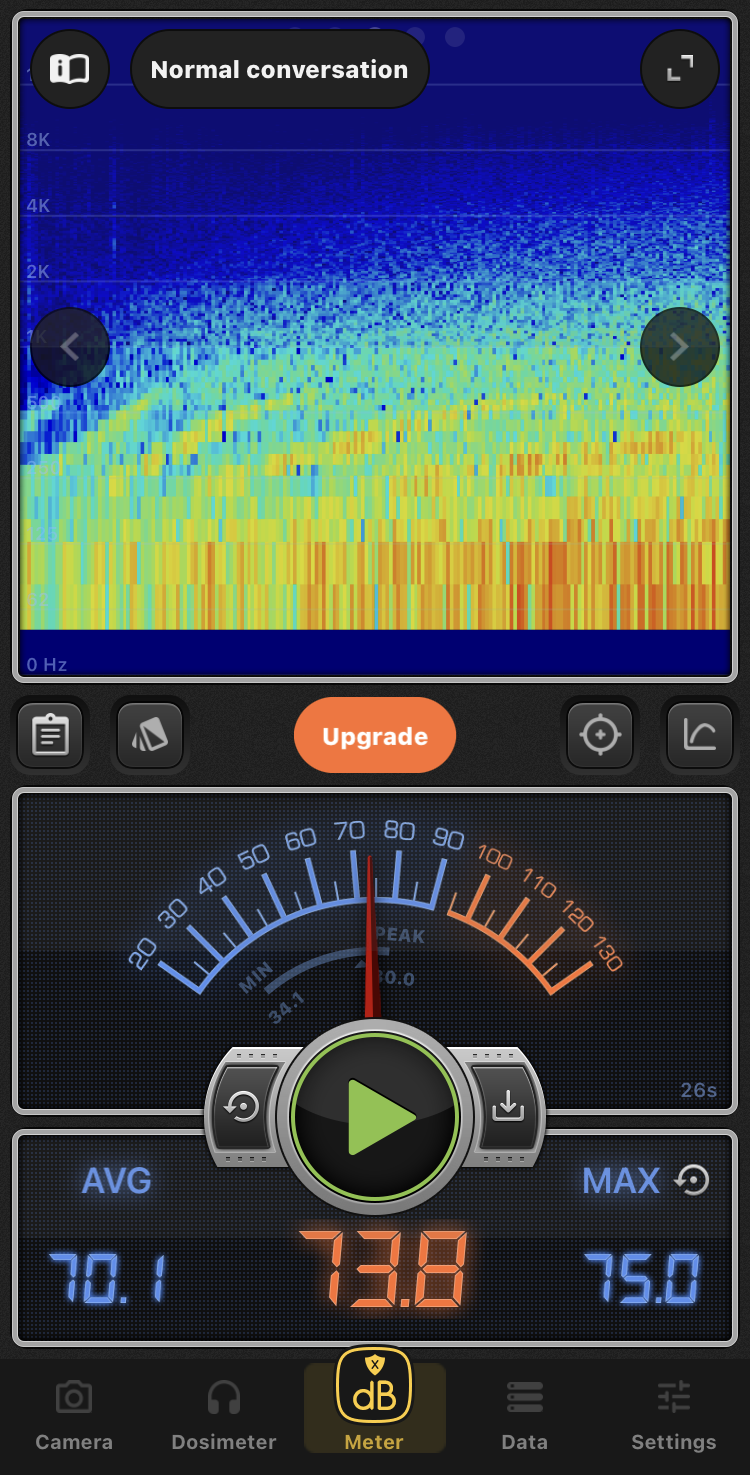This screenshot has width=750, height=1475.
Task: Open the curve graph button
Action: 700,736
